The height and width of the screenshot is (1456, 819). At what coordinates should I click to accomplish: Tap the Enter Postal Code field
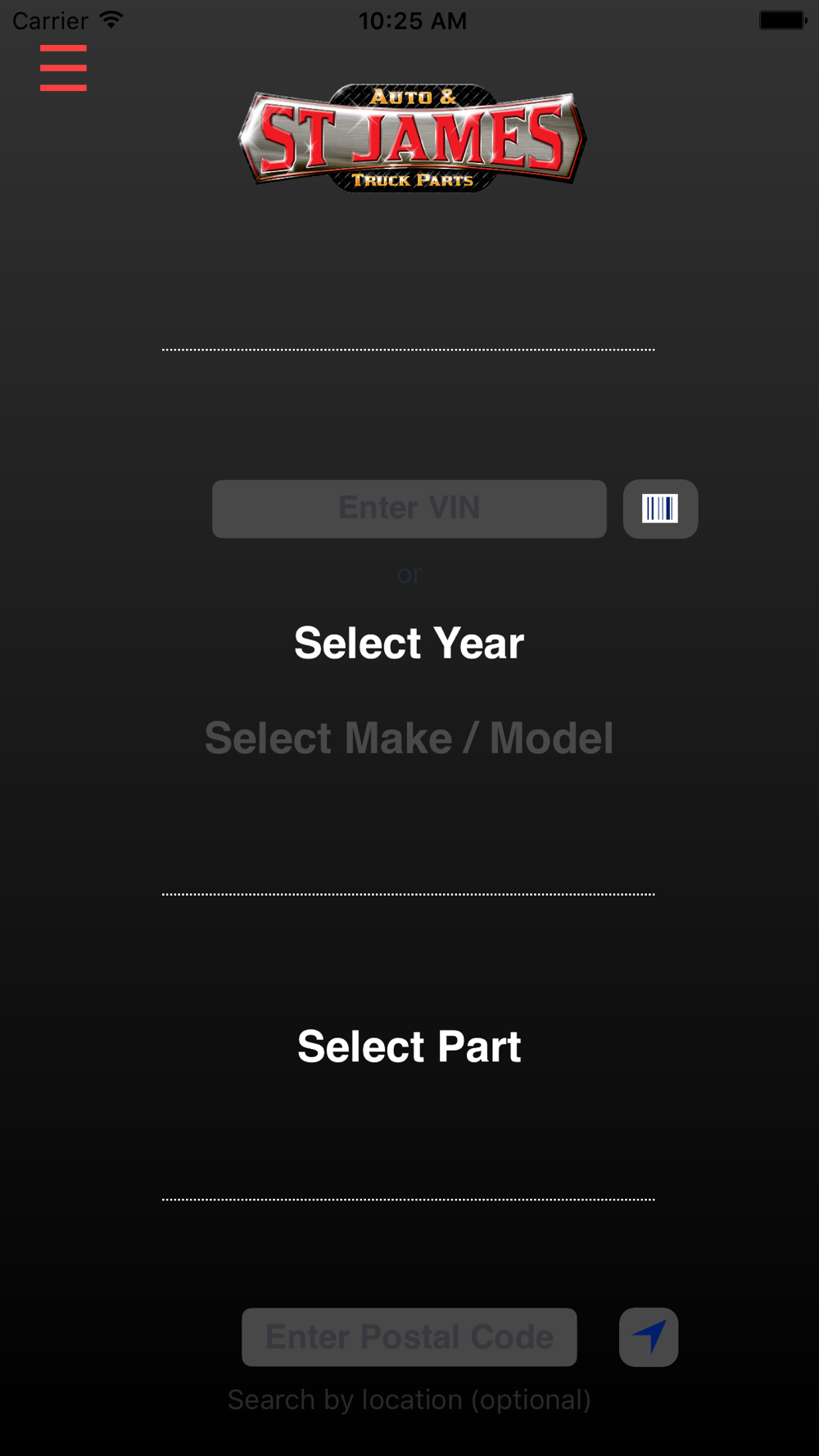coord(409,1336)
